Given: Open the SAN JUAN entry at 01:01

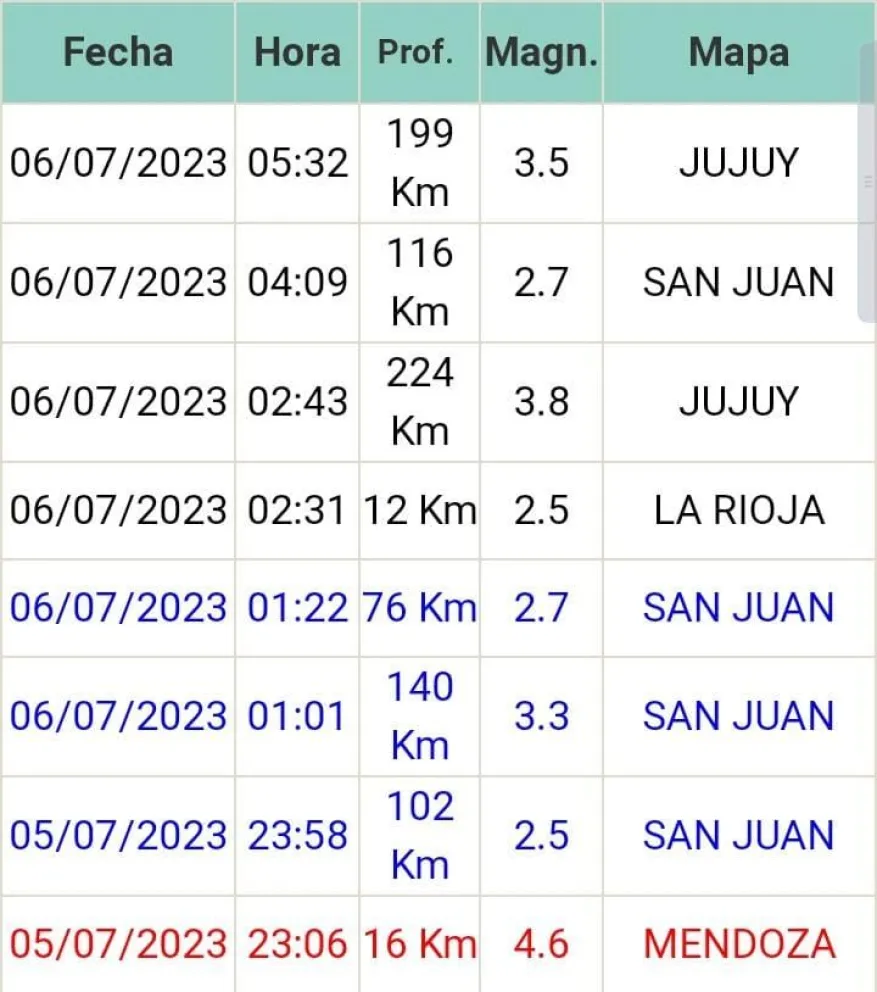Looking at the screenshot, I should coord(738,716).
